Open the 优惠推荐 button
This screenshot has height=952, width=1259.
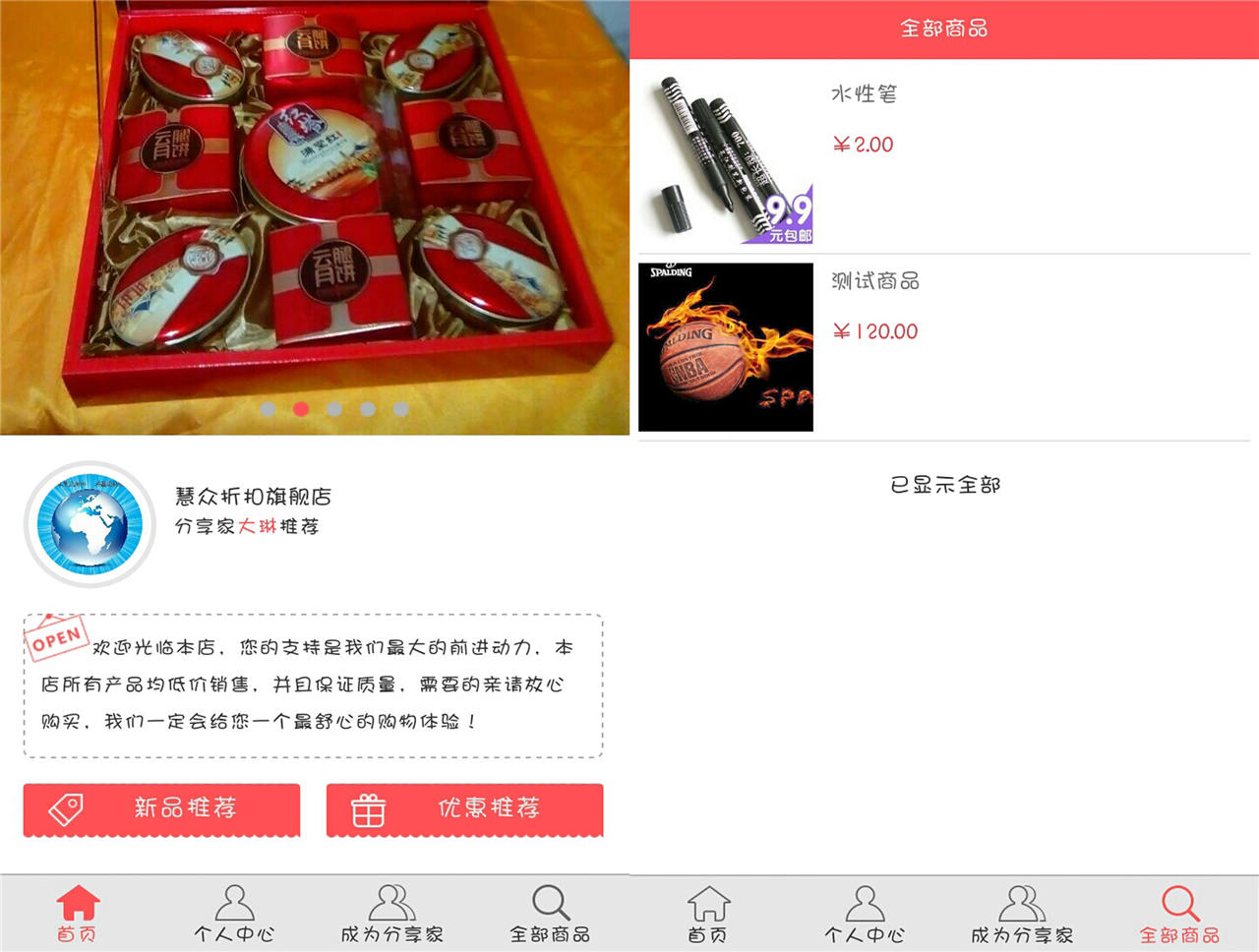[x=464, y=809]
